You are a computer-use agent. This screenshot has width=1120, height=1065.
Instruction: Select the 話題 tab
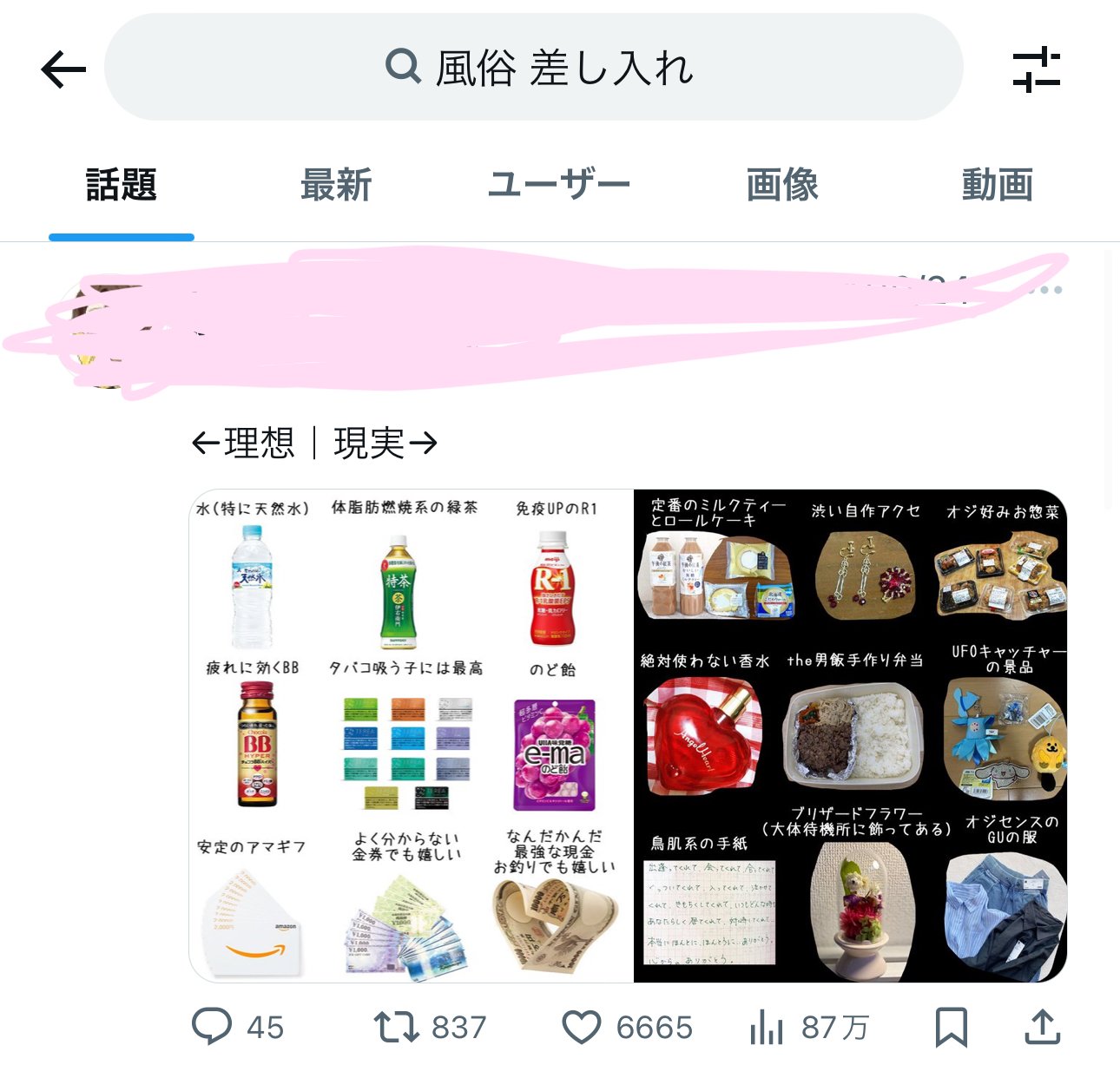click(x=121, y=186)
